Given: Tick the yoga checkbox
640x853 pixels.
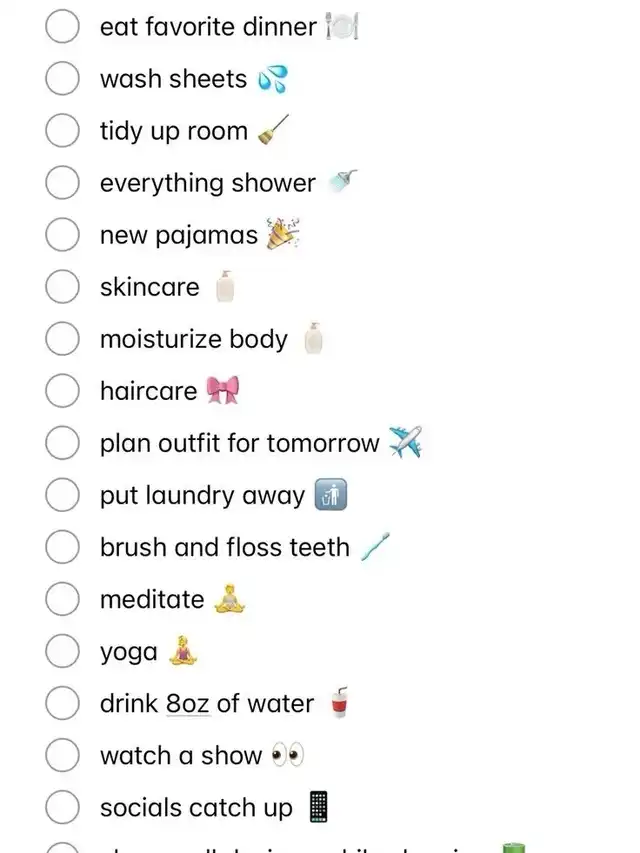Looking at the screenshot, I should [63, 651].
